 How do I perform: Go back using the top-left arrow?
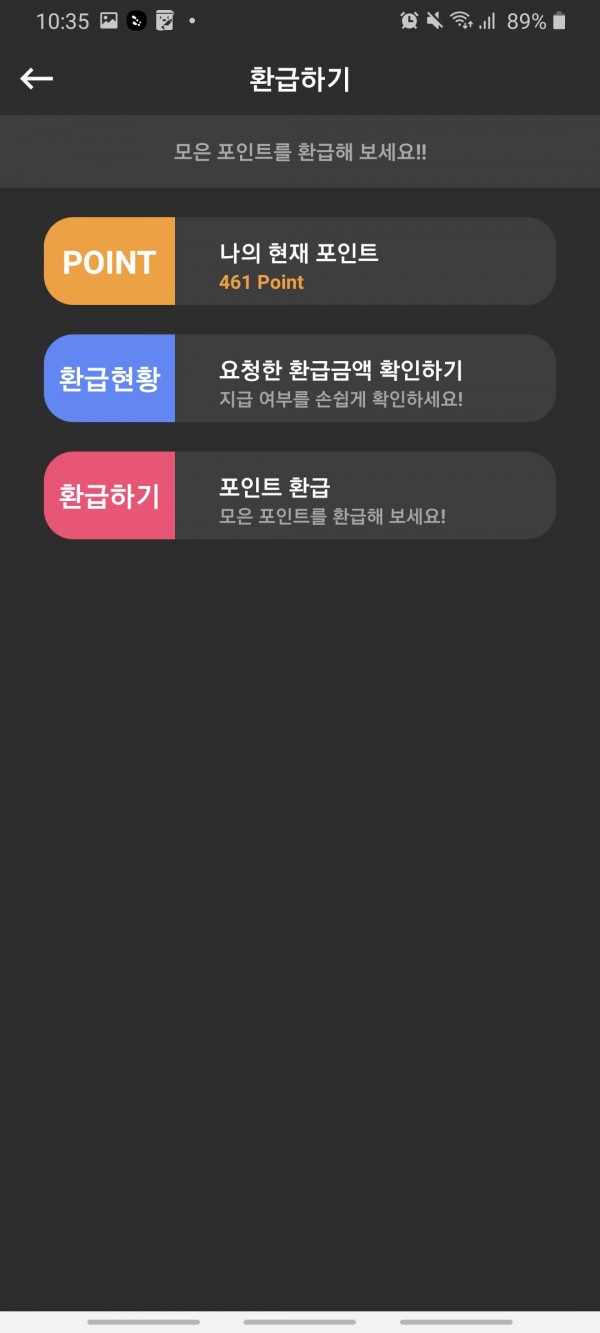[x=37, y=79]
